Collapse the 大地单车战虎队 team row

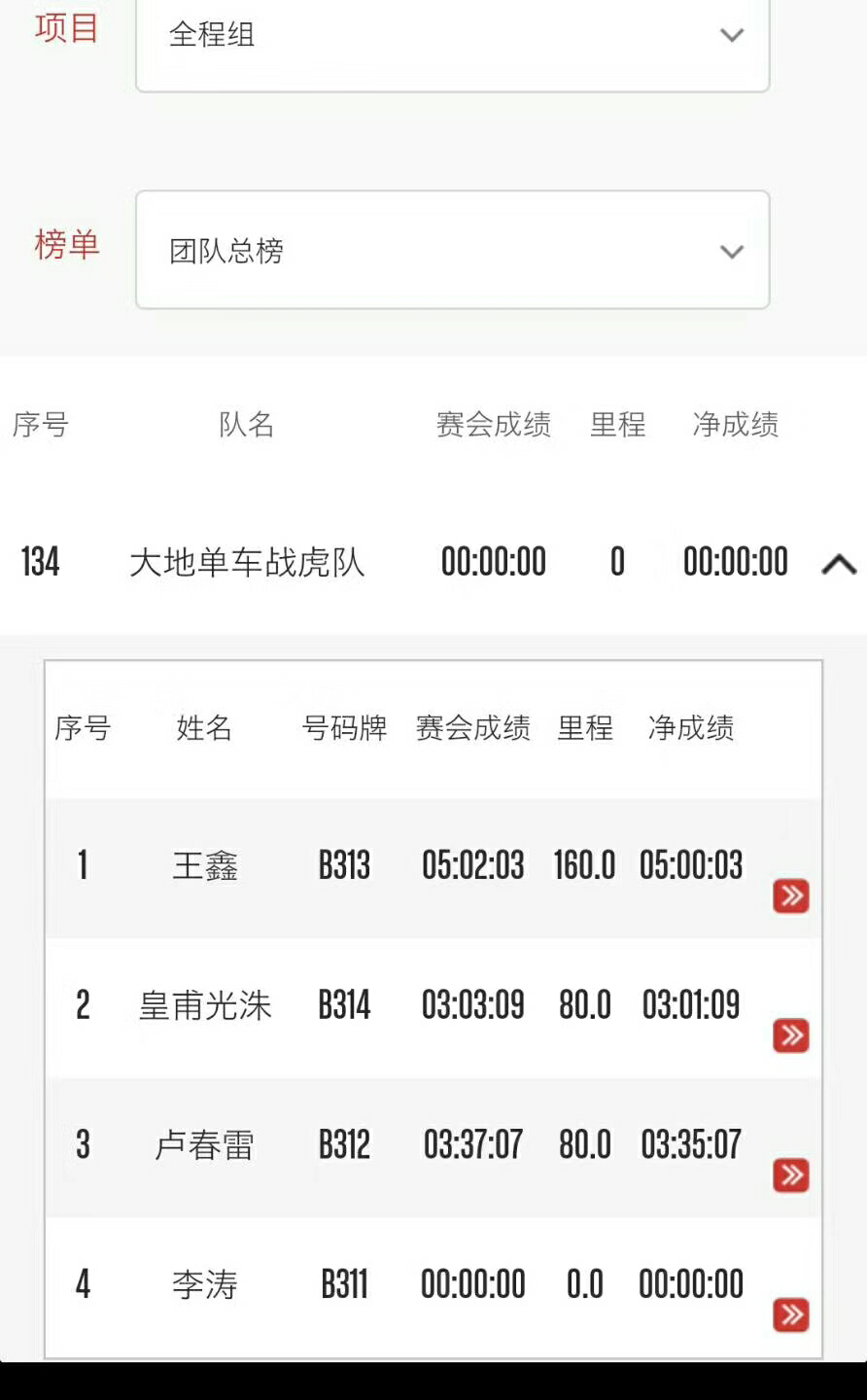pyautogui.click(x=839, y=564)
